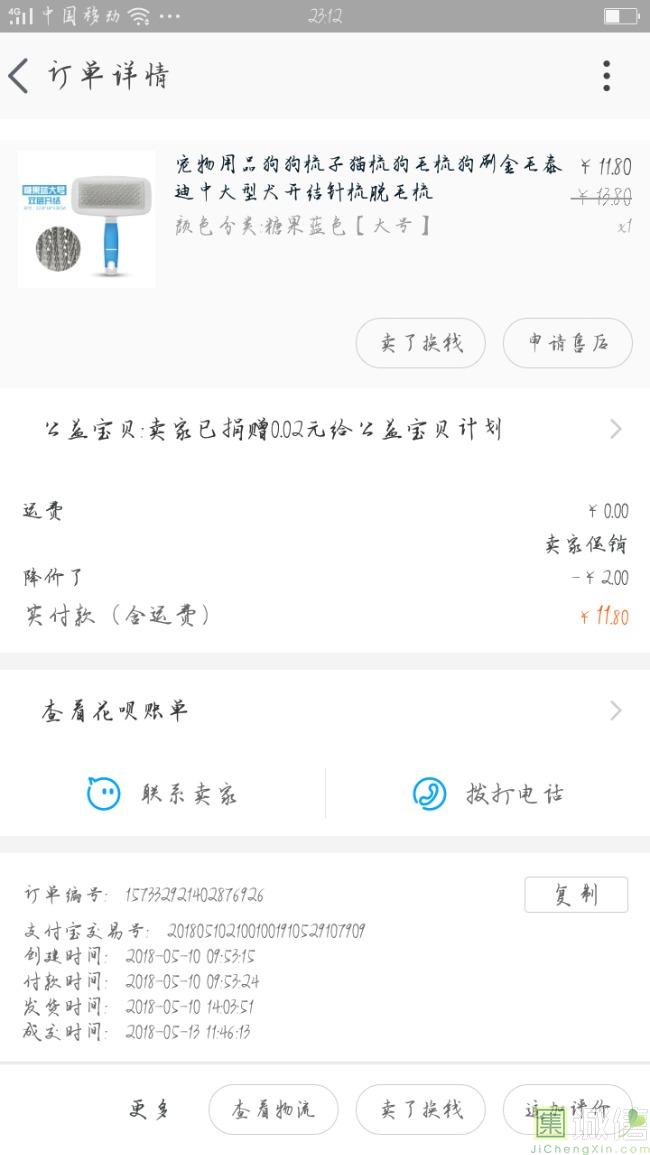This screenshot has height=1155, width=650.
Task: Tap 卖了换钱 beside 查看物流
Action: (421, 1109)
